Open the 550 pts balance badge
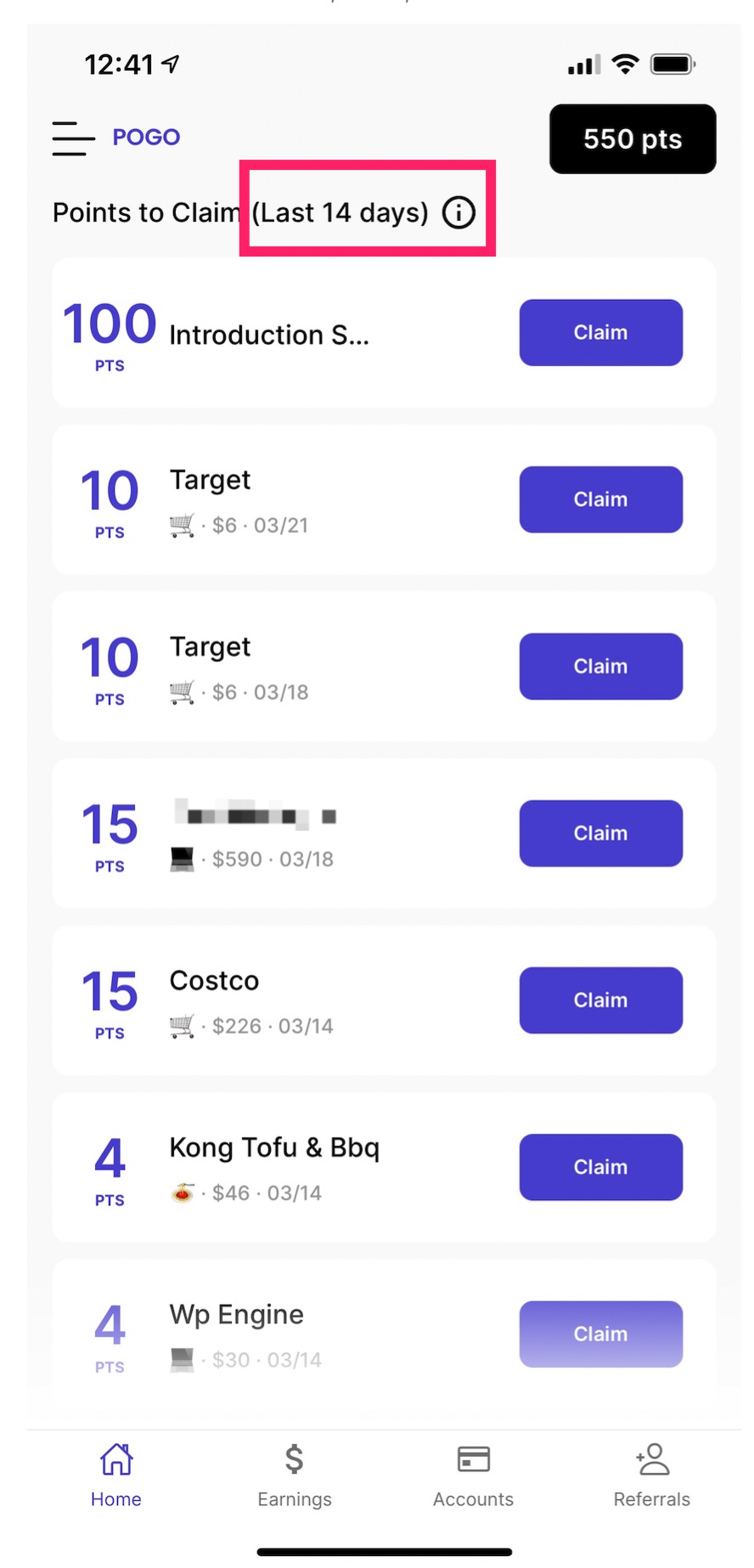This screenshot has height=1568, width=754. pos(632,138)
